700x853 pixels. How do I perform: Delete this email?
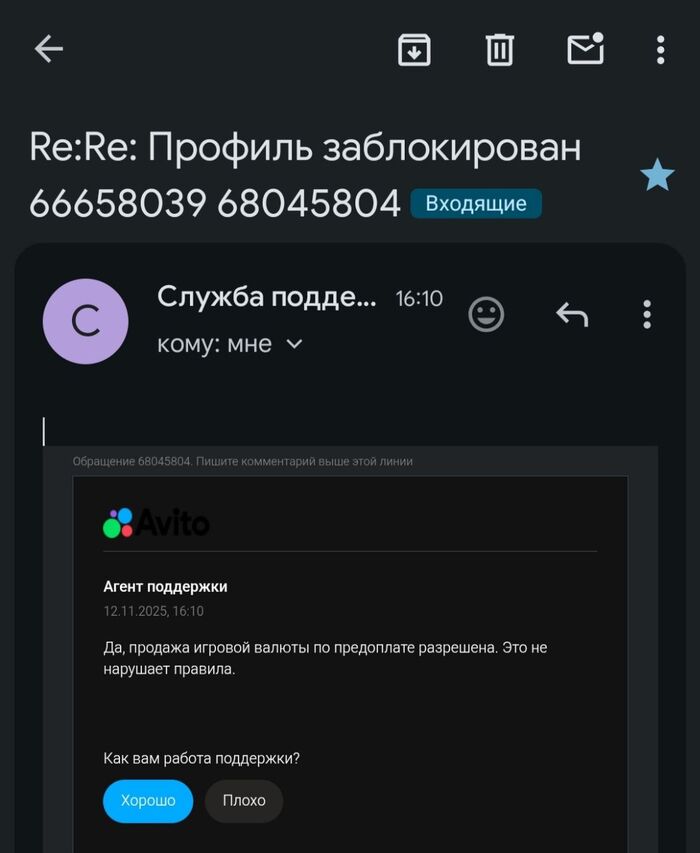click(x=500, y=49)
